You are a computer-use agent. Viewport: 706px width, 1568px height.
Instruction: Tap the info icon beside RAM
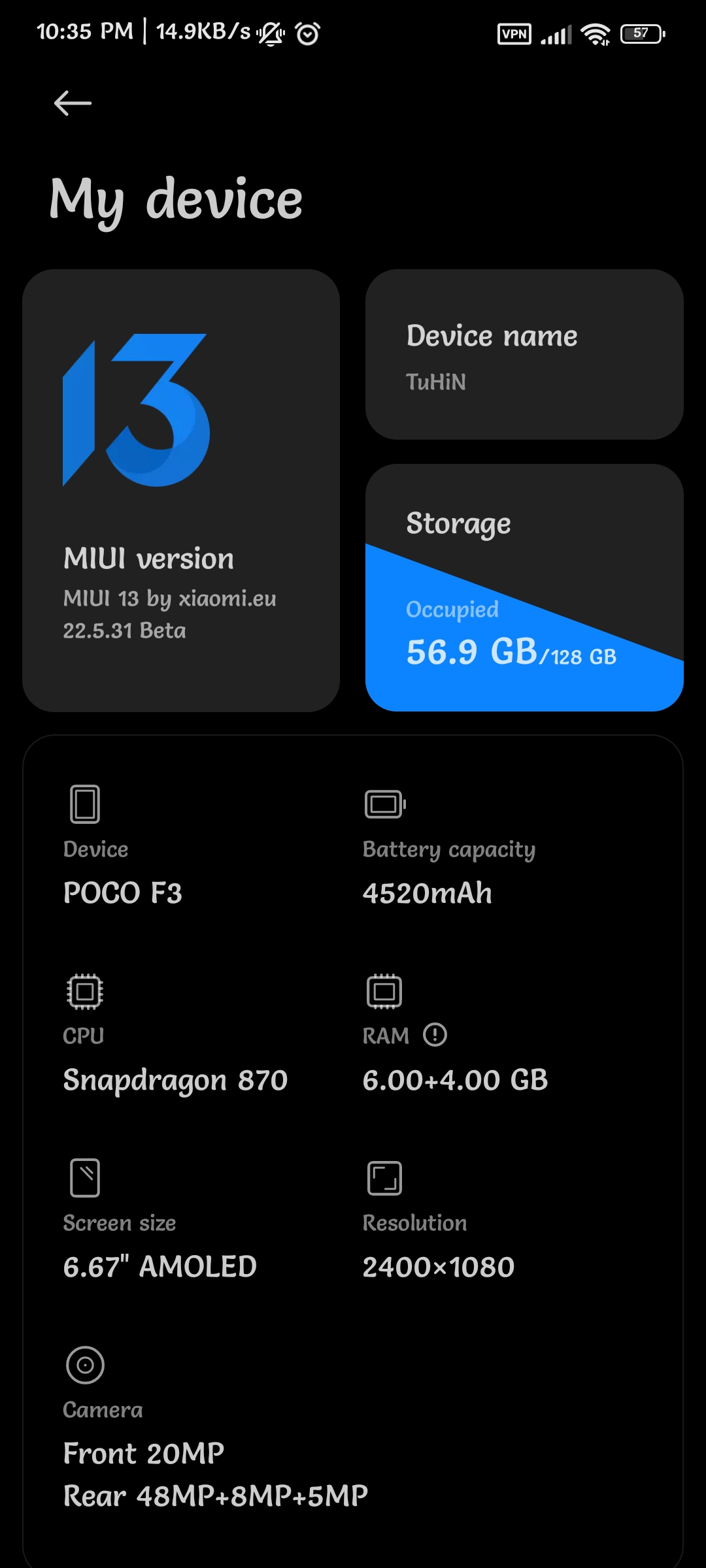pos(435,1035)
